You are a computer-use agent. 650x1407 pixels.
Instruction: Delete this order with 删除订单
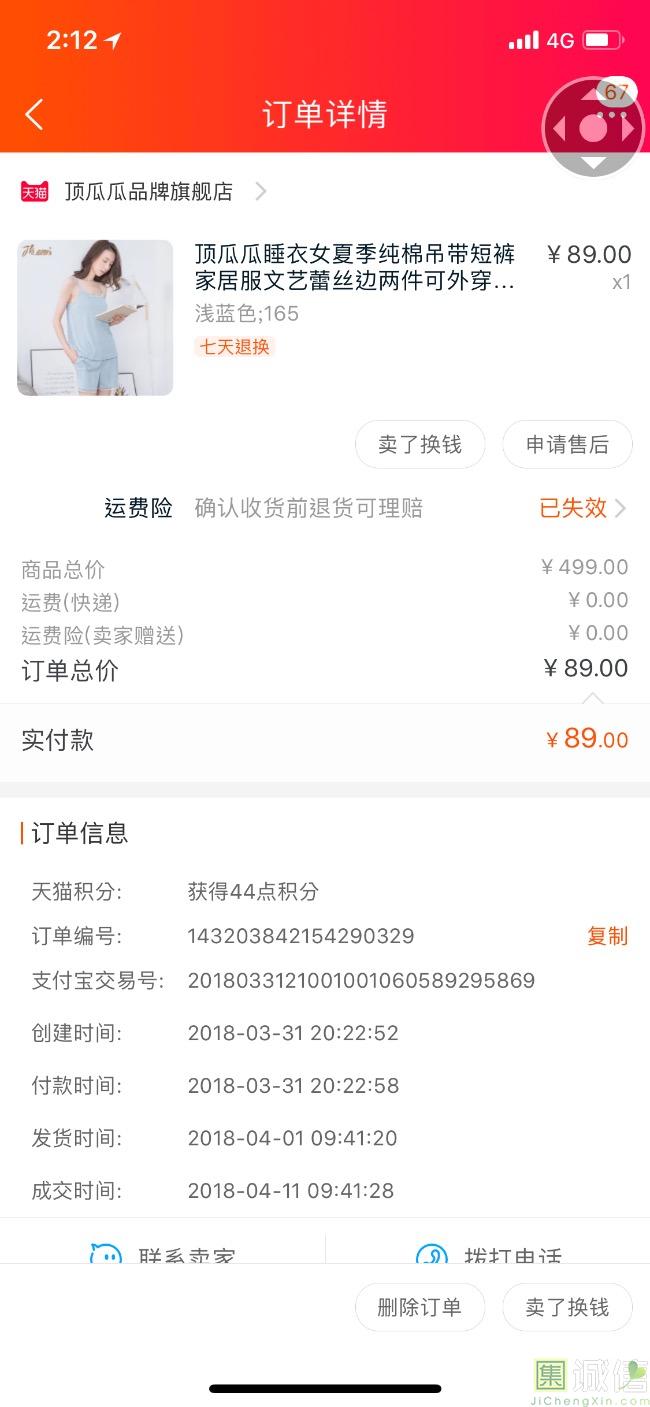tap(420, 1307)
